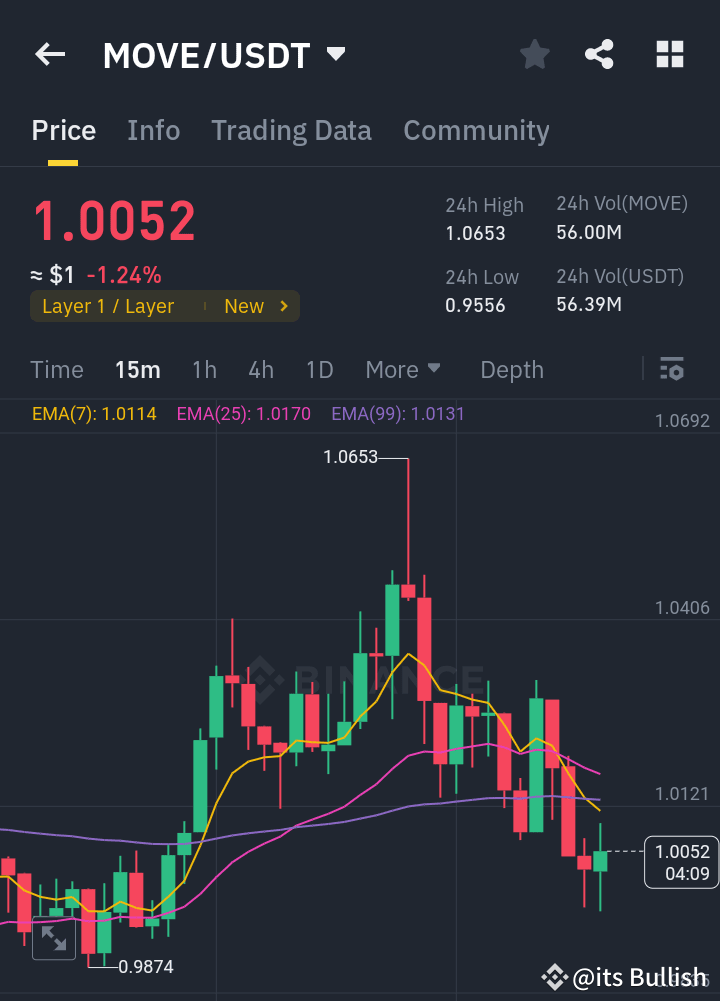Open the MOVE/USDT pair selector dropdown
Viewport: 720px width, 1001px height.
click(222, 55)
